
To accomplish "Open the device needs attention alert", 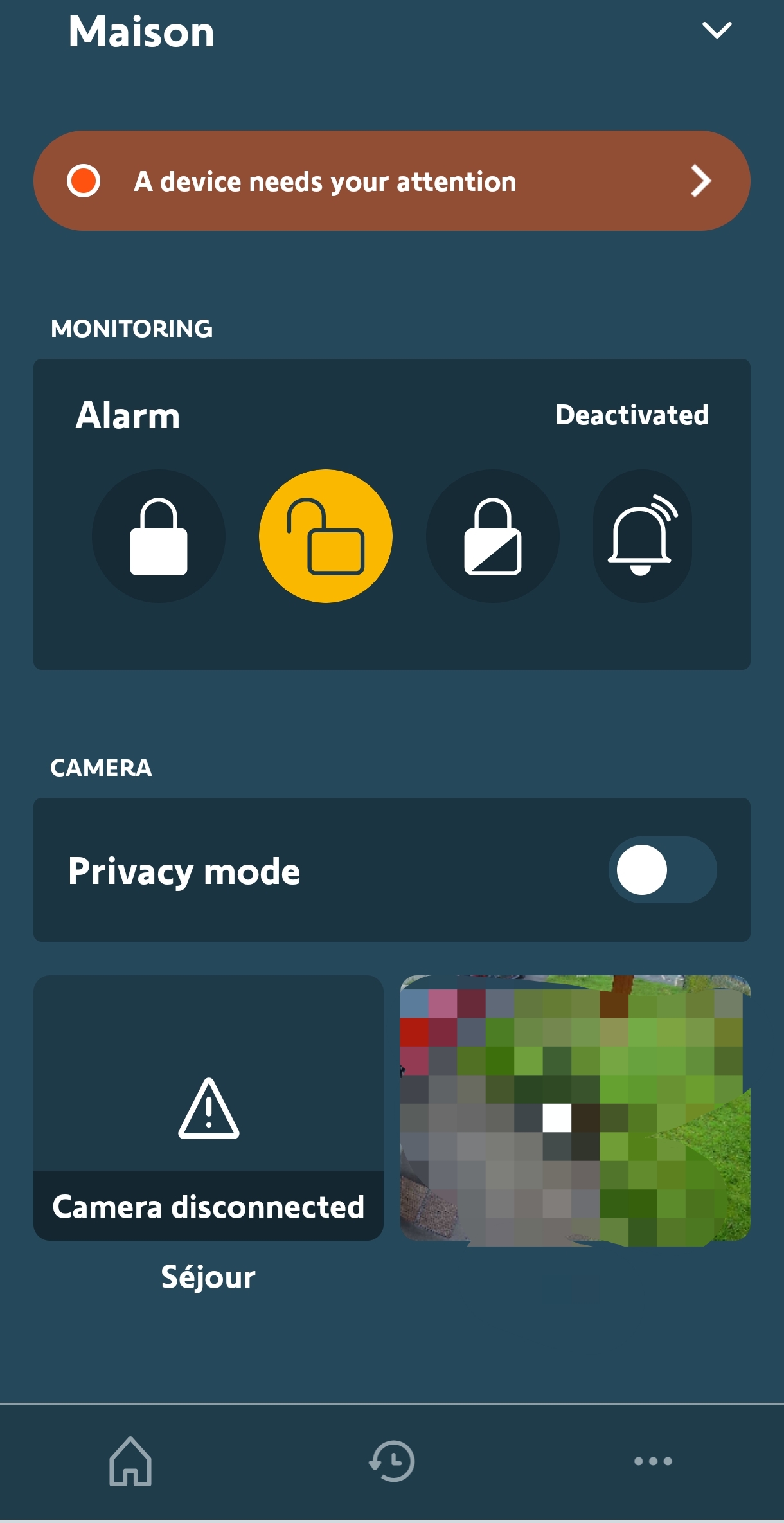I will point(391,181).
